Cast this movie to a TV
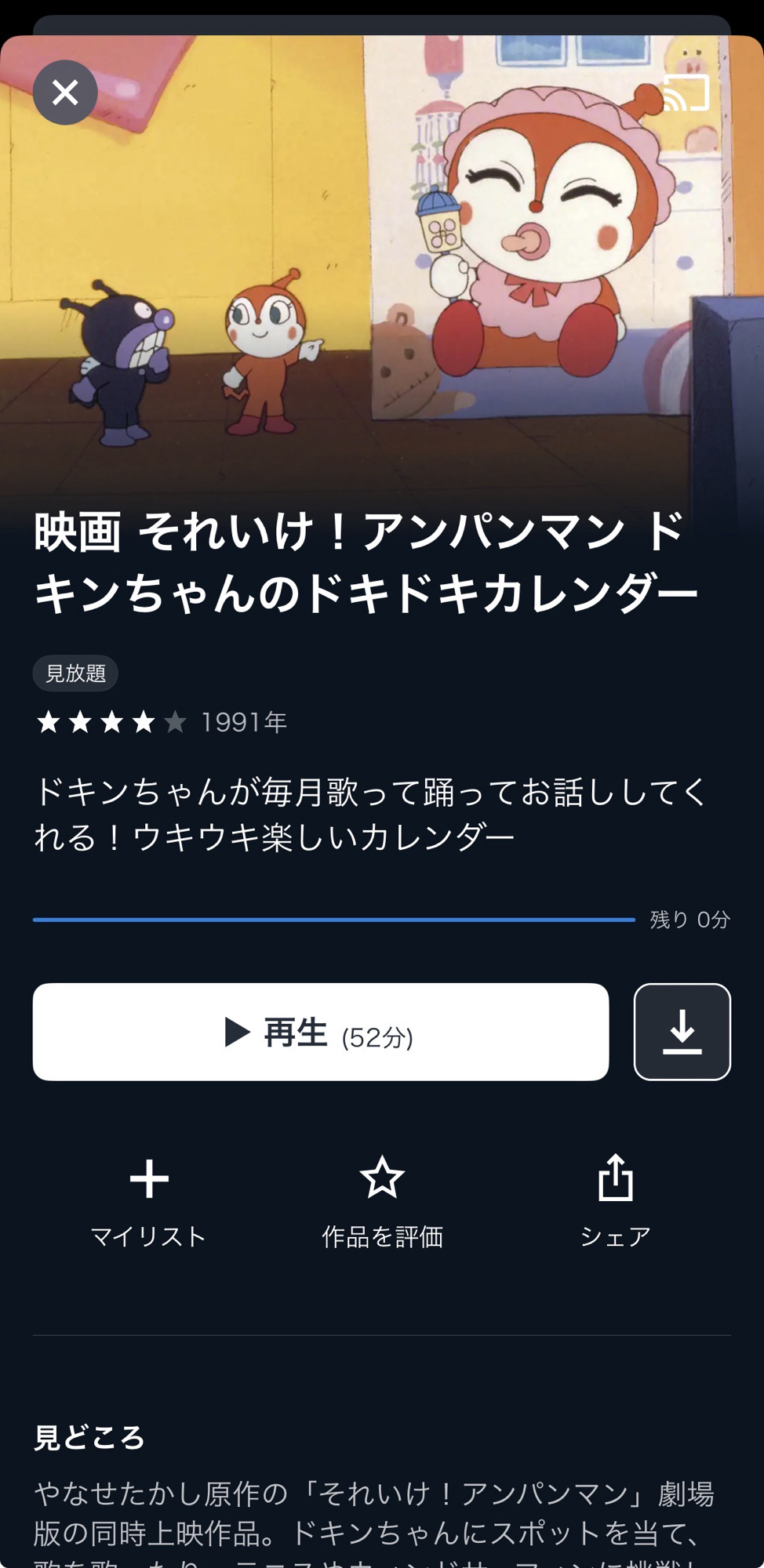Image resolution: width=764 pixels, height=1568 pixels. click(686, 93)
